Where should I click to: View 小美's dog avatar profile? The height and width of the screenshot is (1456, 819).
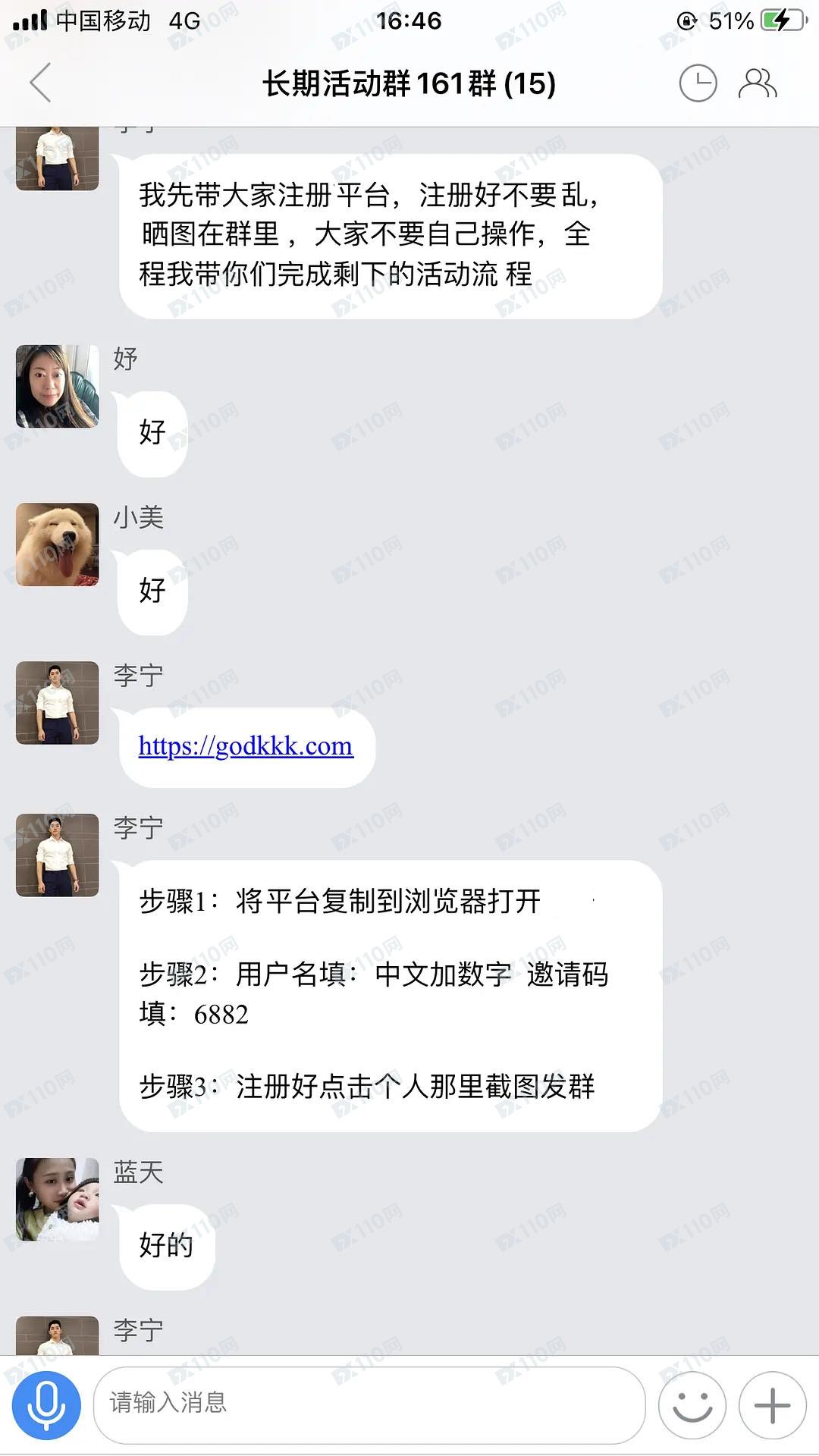(58, 544)
